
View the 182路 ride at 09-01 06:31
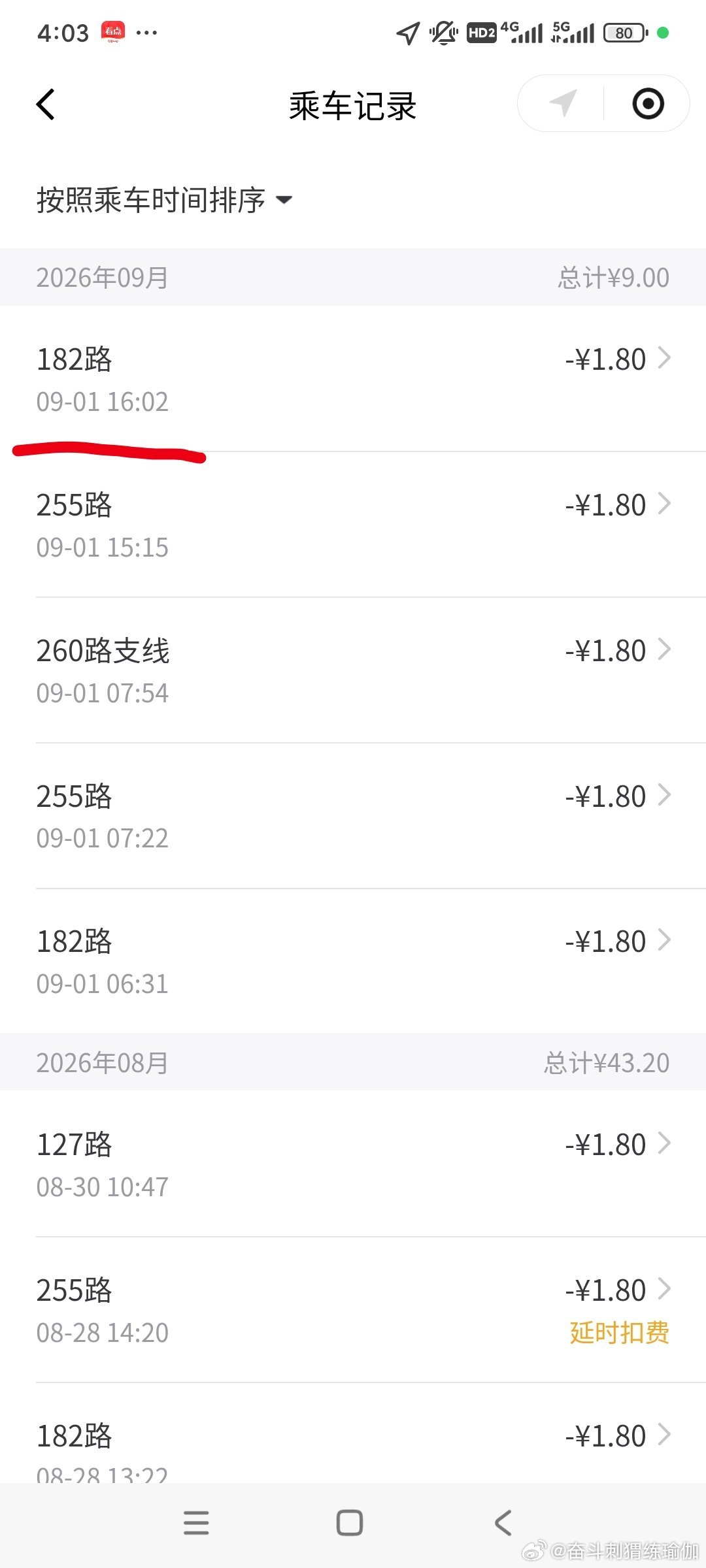353,961
